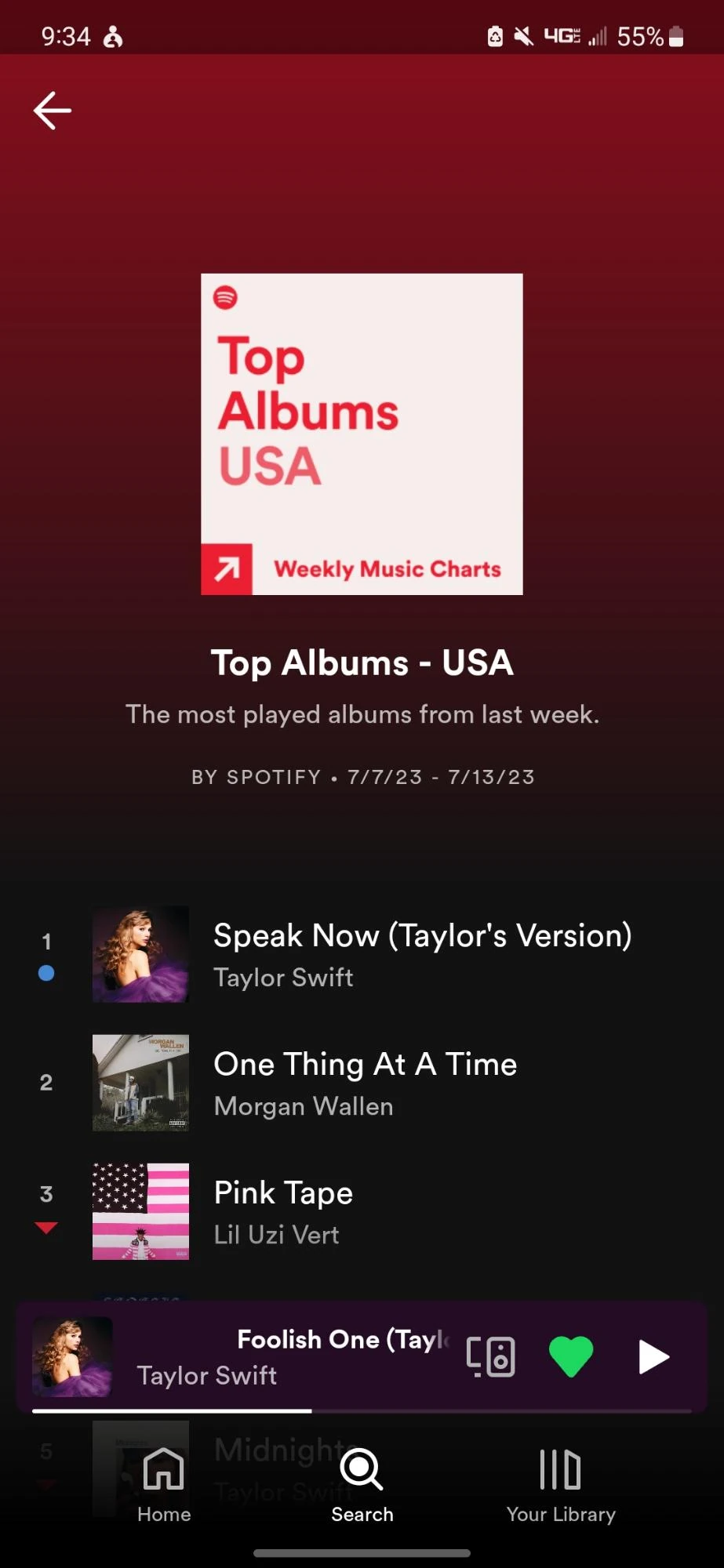724x1568 pixels.
Task: Tap the blue new-entry dot beside rank 1
Action: tap(46, 973)
